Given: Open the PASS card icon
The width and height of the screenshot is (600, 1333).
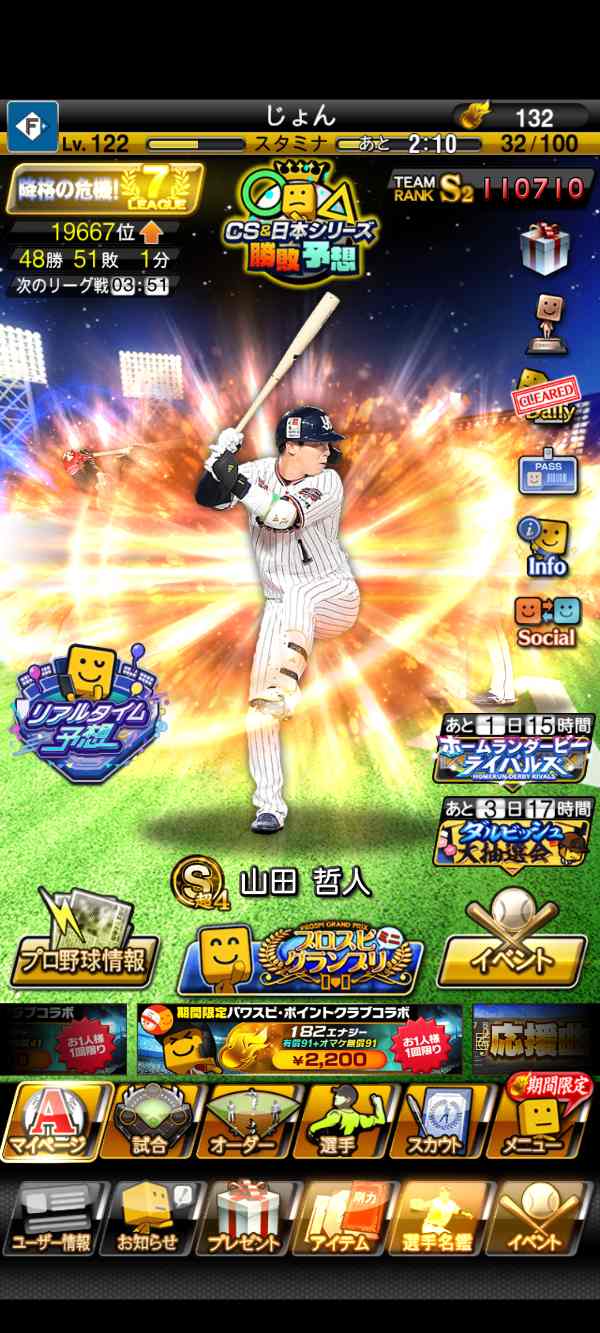Looking at the screenshot, I should pos(548,475).
